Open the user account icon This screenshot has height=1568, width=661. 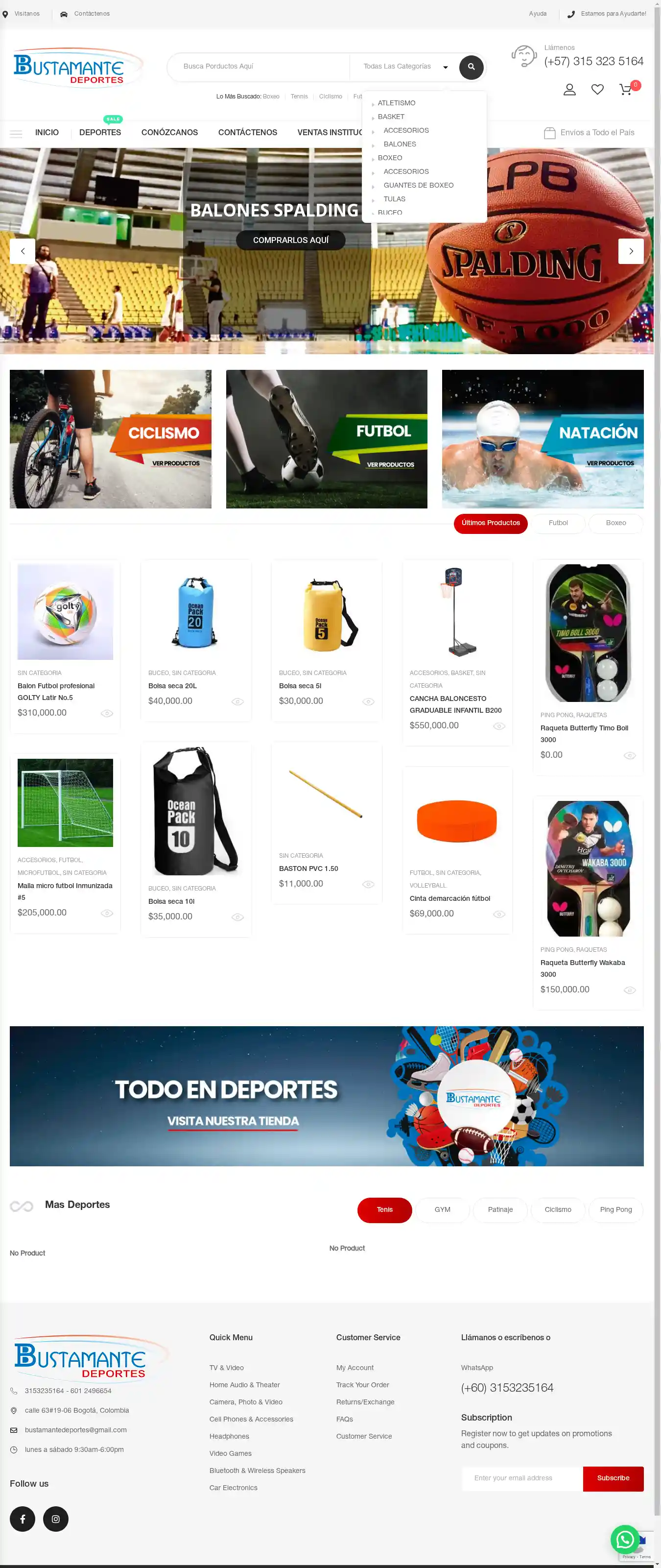pos(569,90)
